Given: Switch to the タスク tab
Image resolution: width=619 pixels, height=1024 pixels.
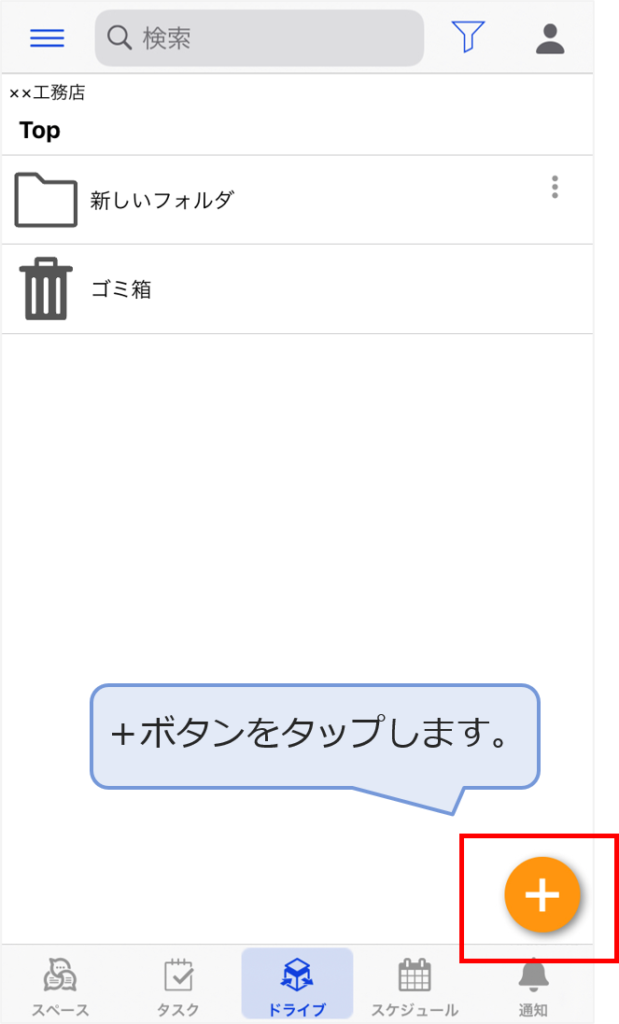Looking at the screenshot, I should [178, 985].
